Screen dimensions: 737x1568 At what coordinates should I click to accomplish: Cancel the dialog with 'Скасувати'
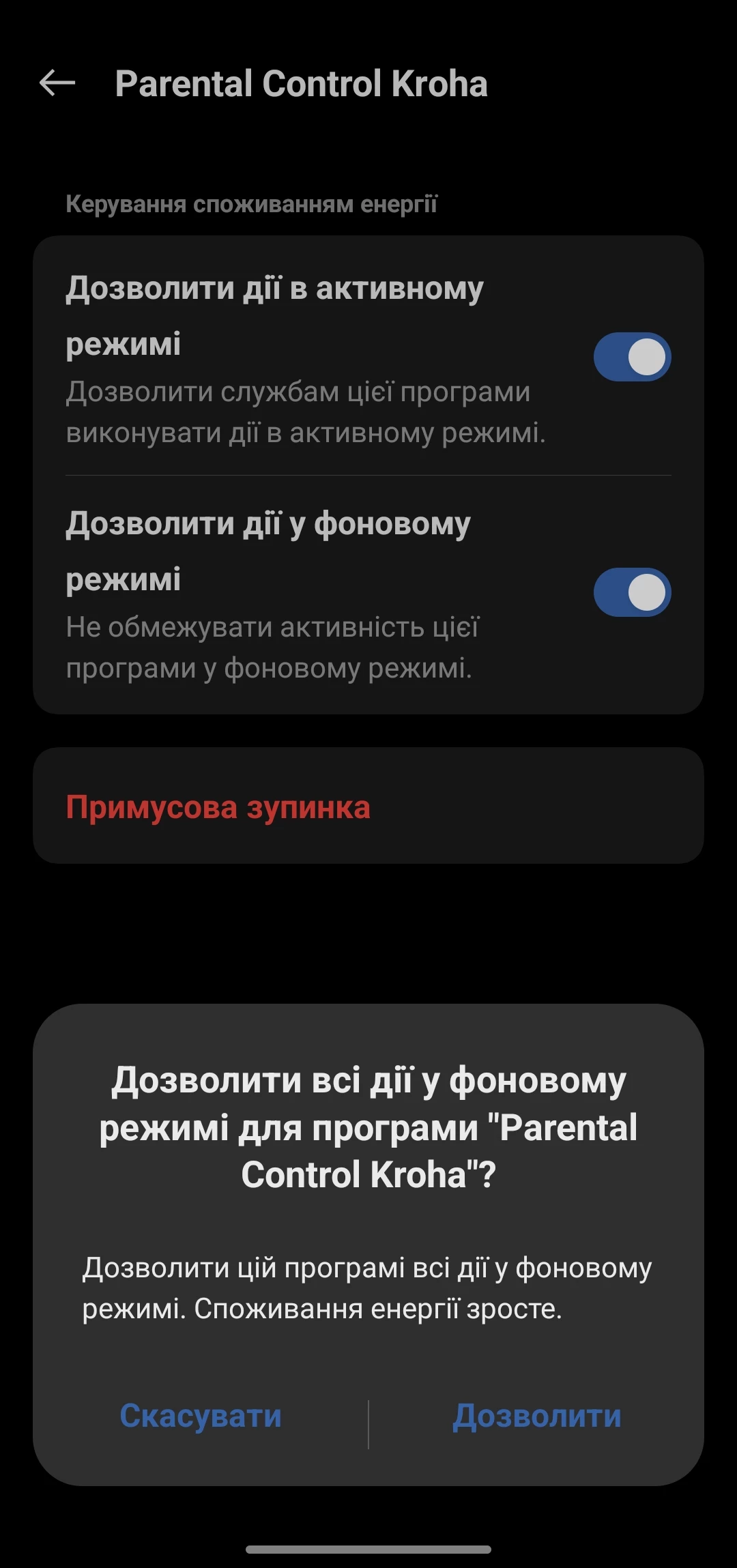coord(201,1416)
